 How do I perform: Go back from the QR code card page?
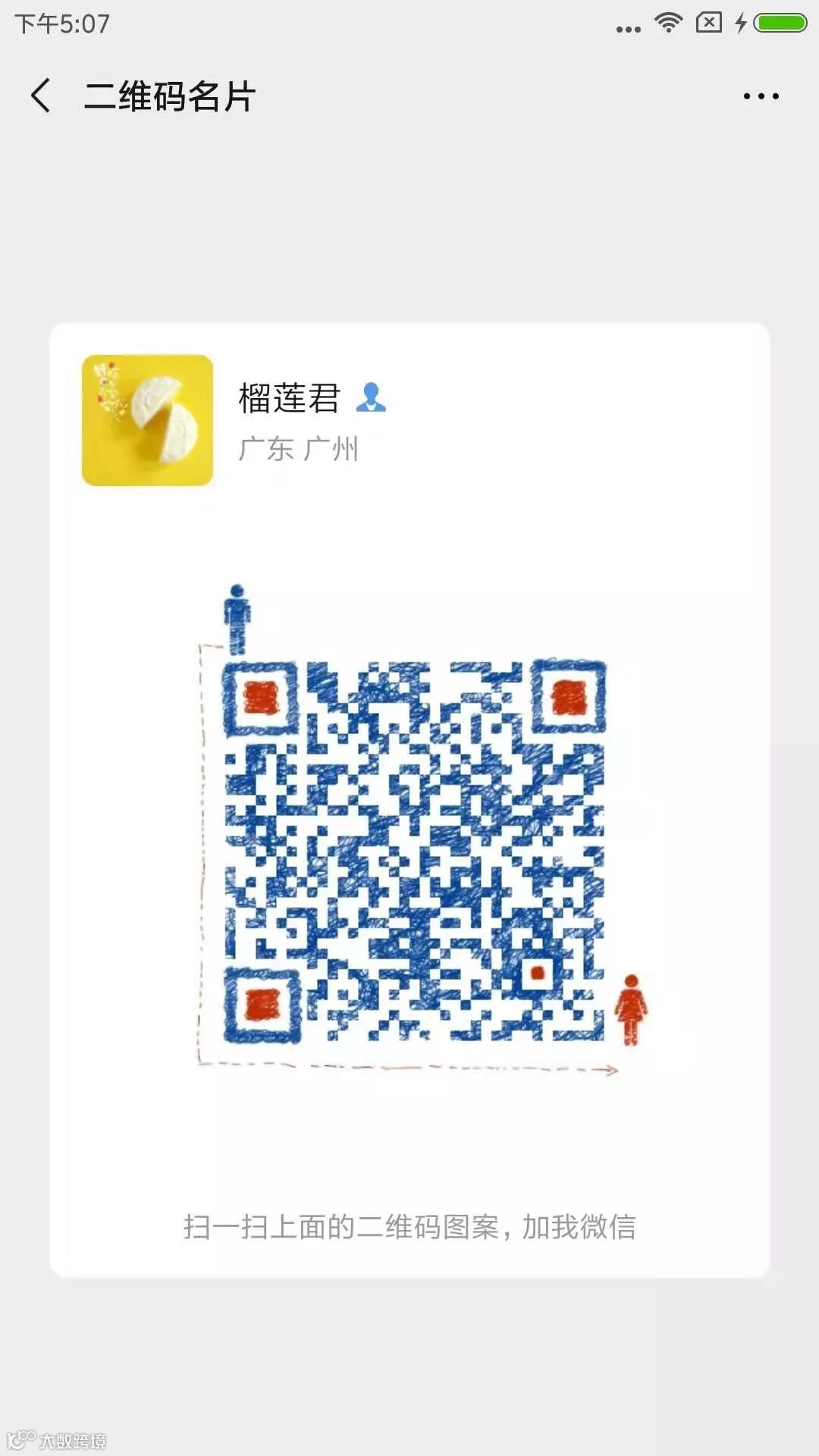41,96
